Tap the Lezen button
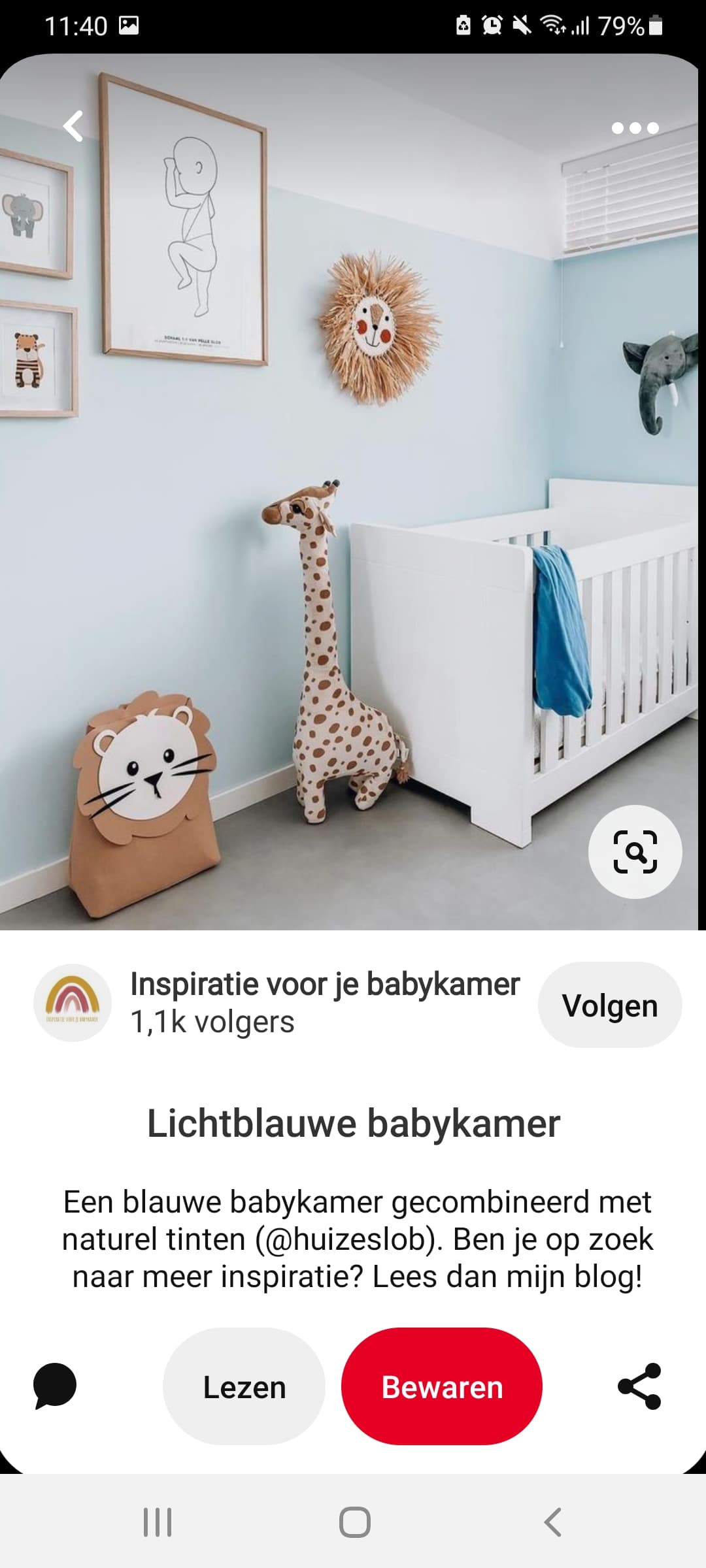The width and height of the screenshot is (706, 1568). (x=244, y=1386)
